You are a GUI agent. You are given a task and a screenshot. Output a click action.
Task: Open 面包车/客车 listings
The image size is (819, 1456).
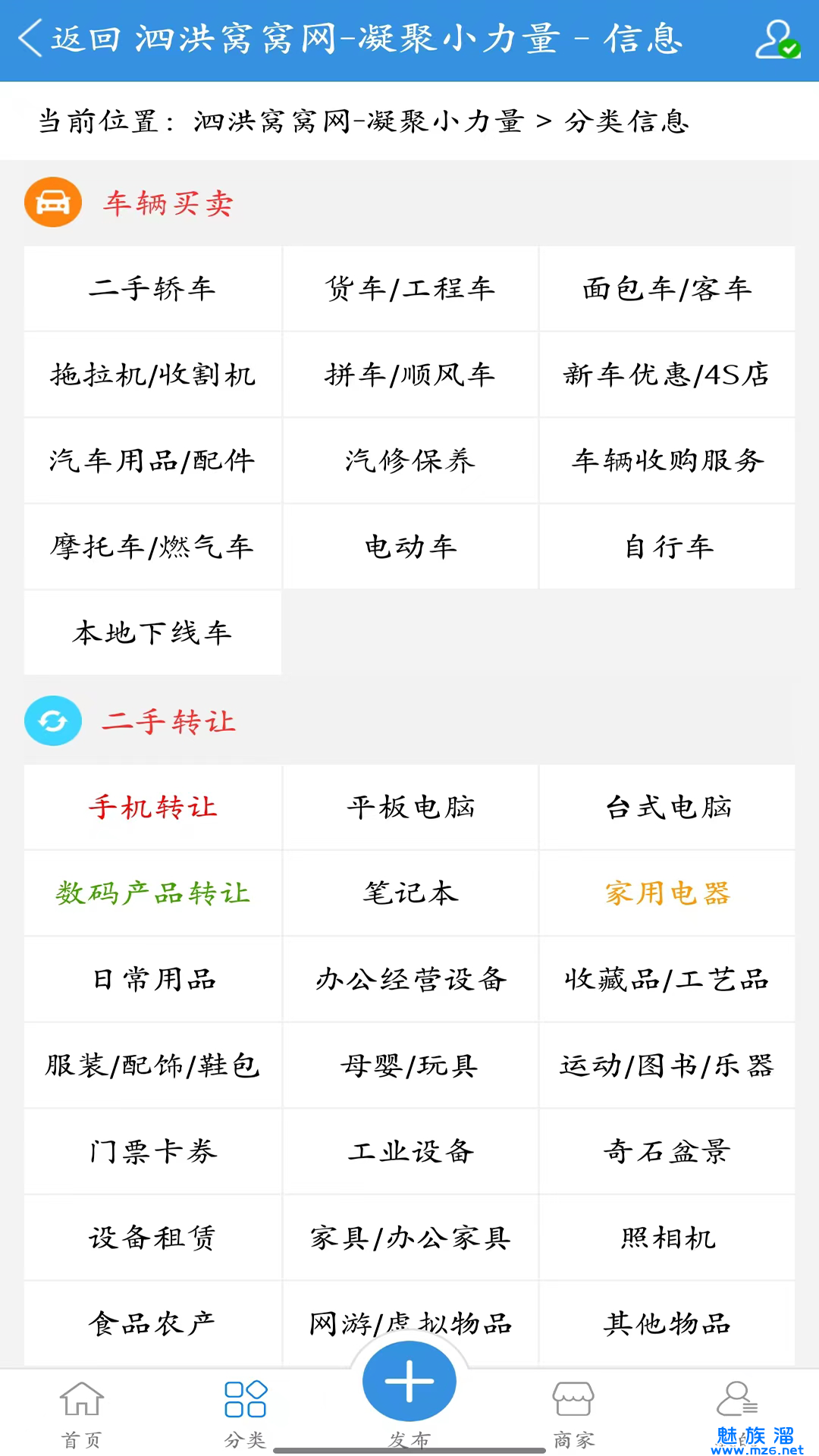667,289
